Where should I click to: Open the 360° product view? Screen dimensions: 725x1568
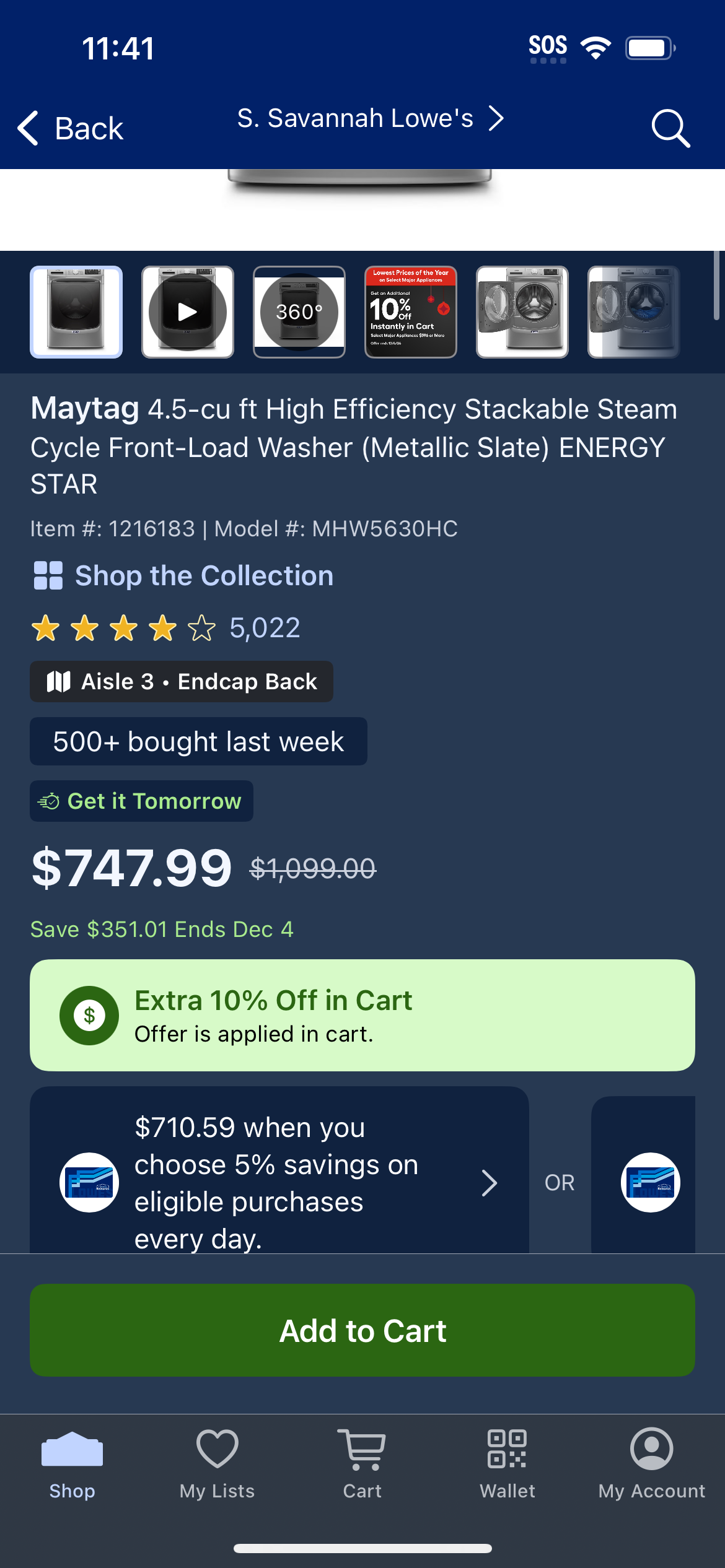(x=299, y=312)
